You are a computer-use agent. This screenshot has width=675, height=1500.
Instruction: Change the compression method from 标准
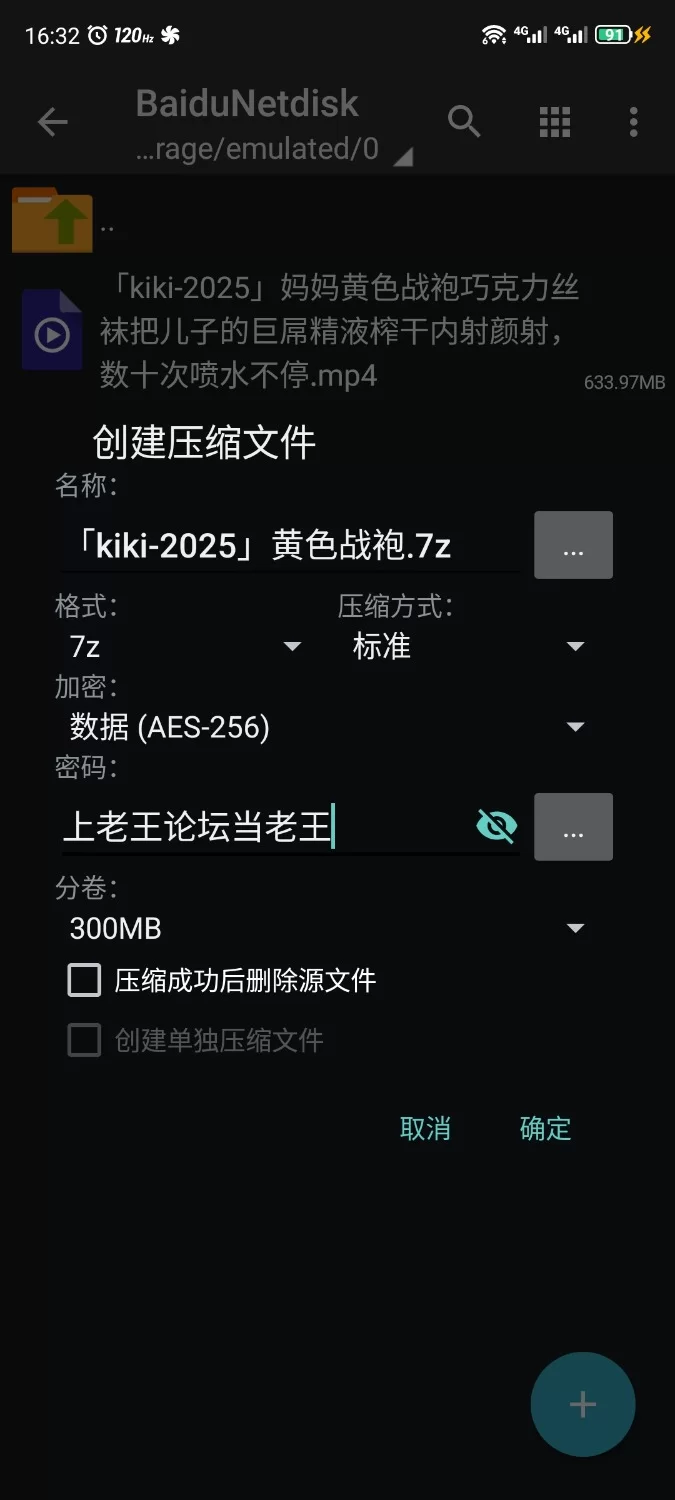coord(467,647)
